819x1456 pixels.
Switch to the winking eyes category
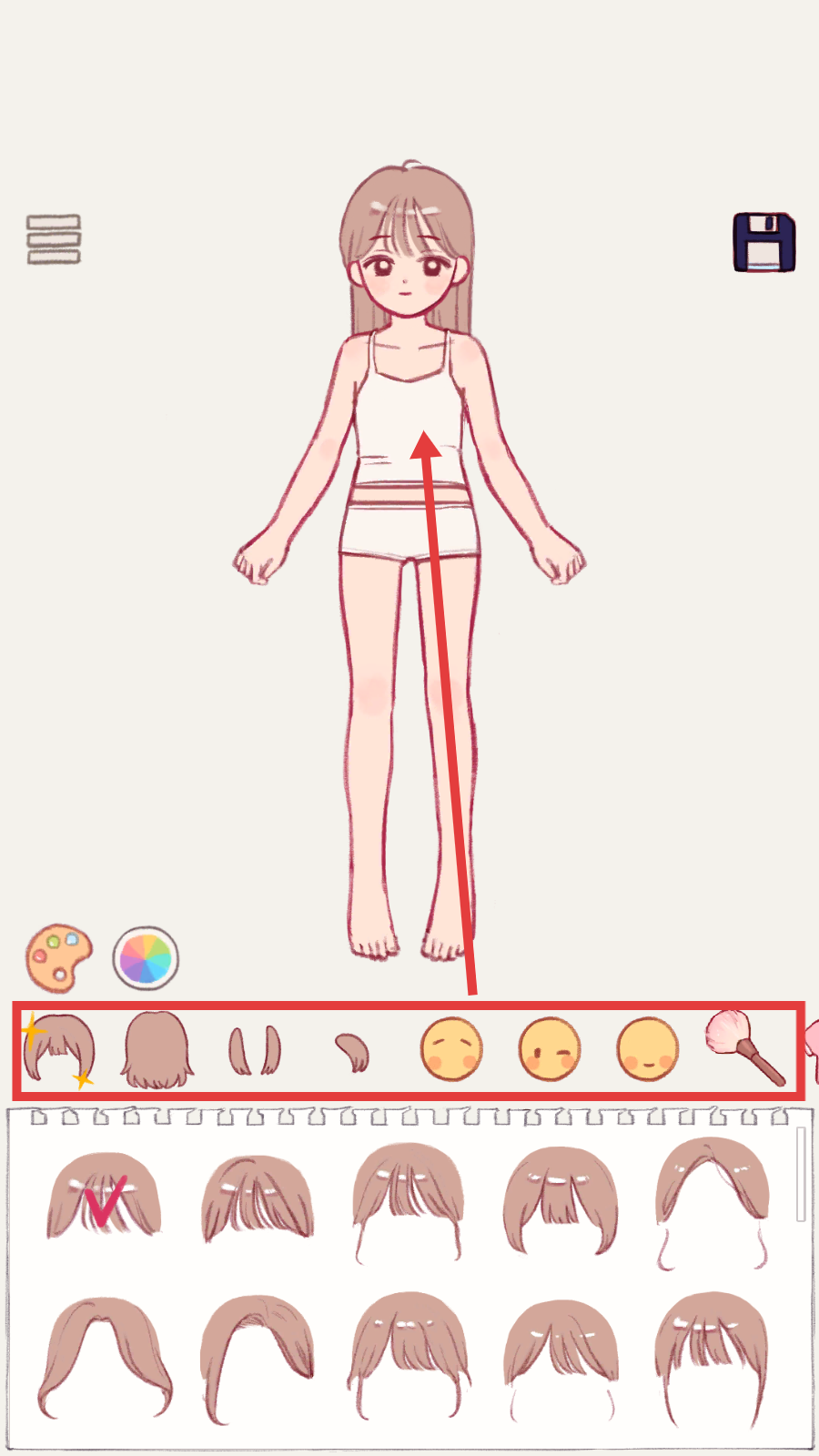[550, 1049]
